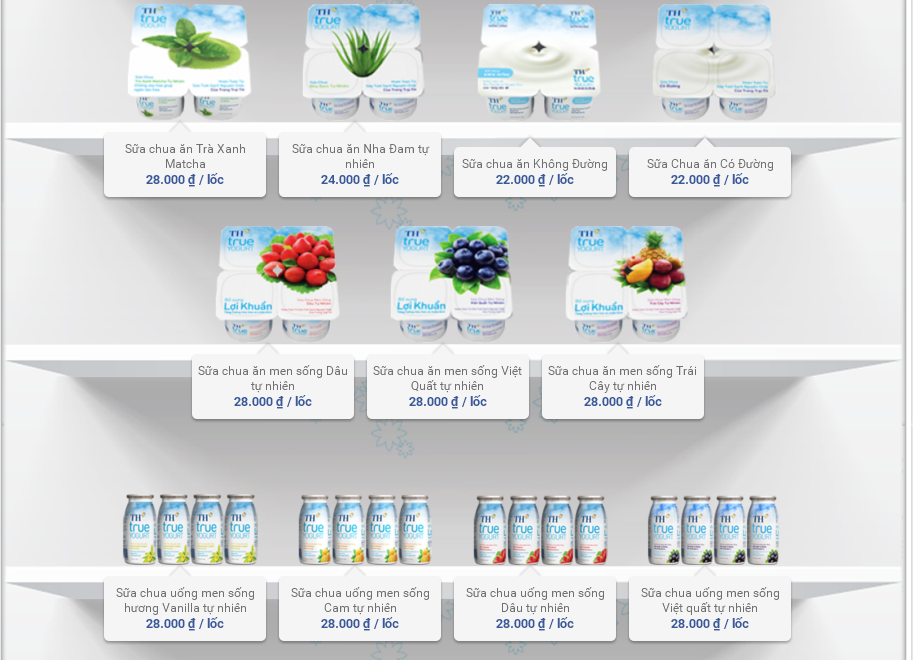Open Sữa chua uống men sống hương Vanilla
Image resolution: width=913 pixels, height=660 pixels.
click(x=189, y=528)
